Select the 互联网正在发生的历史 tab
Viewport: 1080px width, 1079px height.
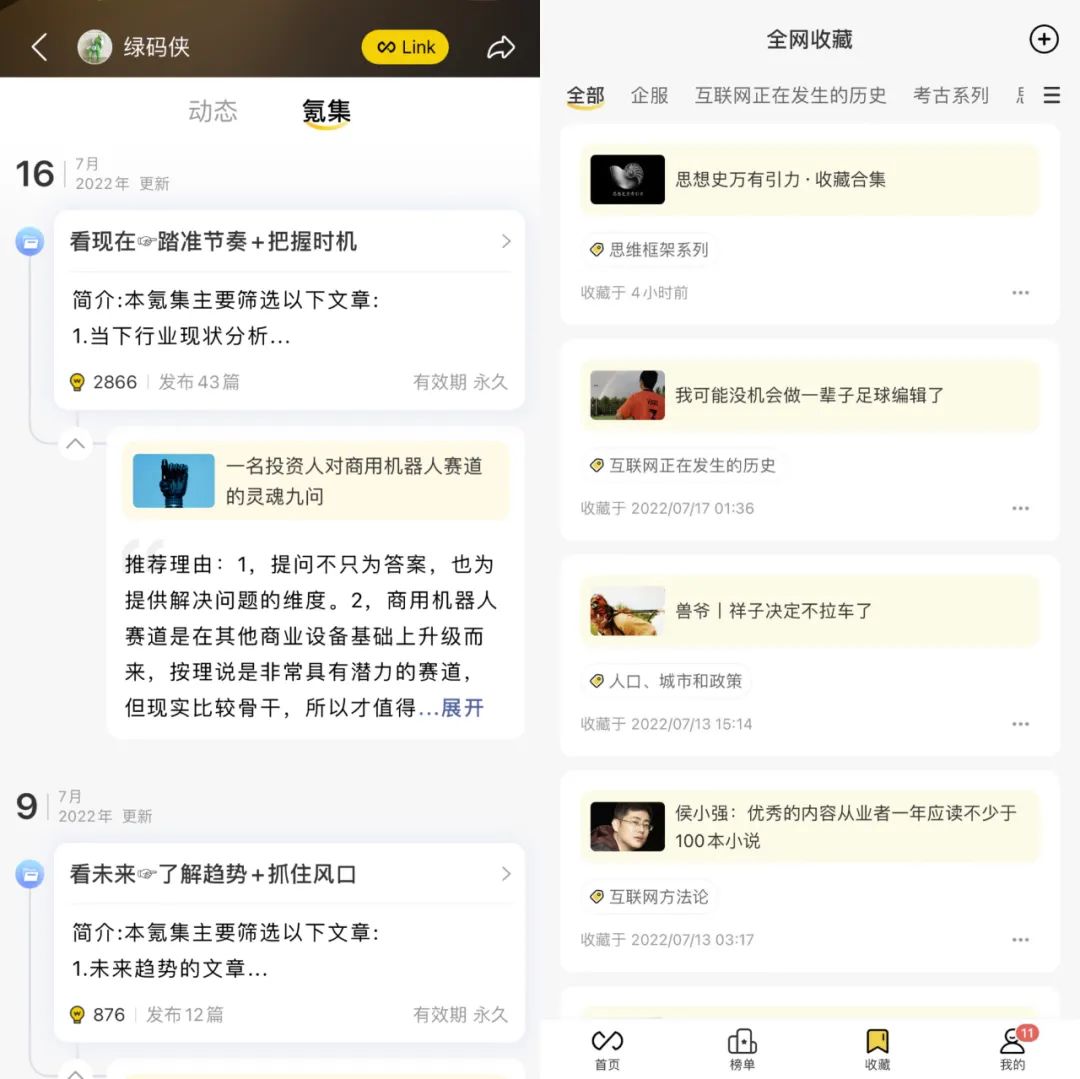coord(790,95)
